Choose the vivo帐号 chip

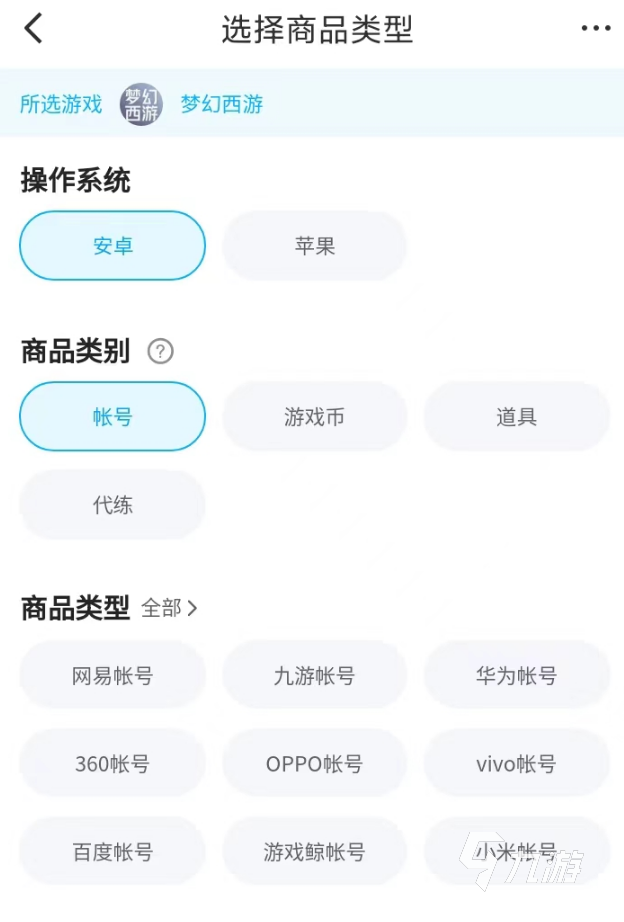tap(516, 764)
